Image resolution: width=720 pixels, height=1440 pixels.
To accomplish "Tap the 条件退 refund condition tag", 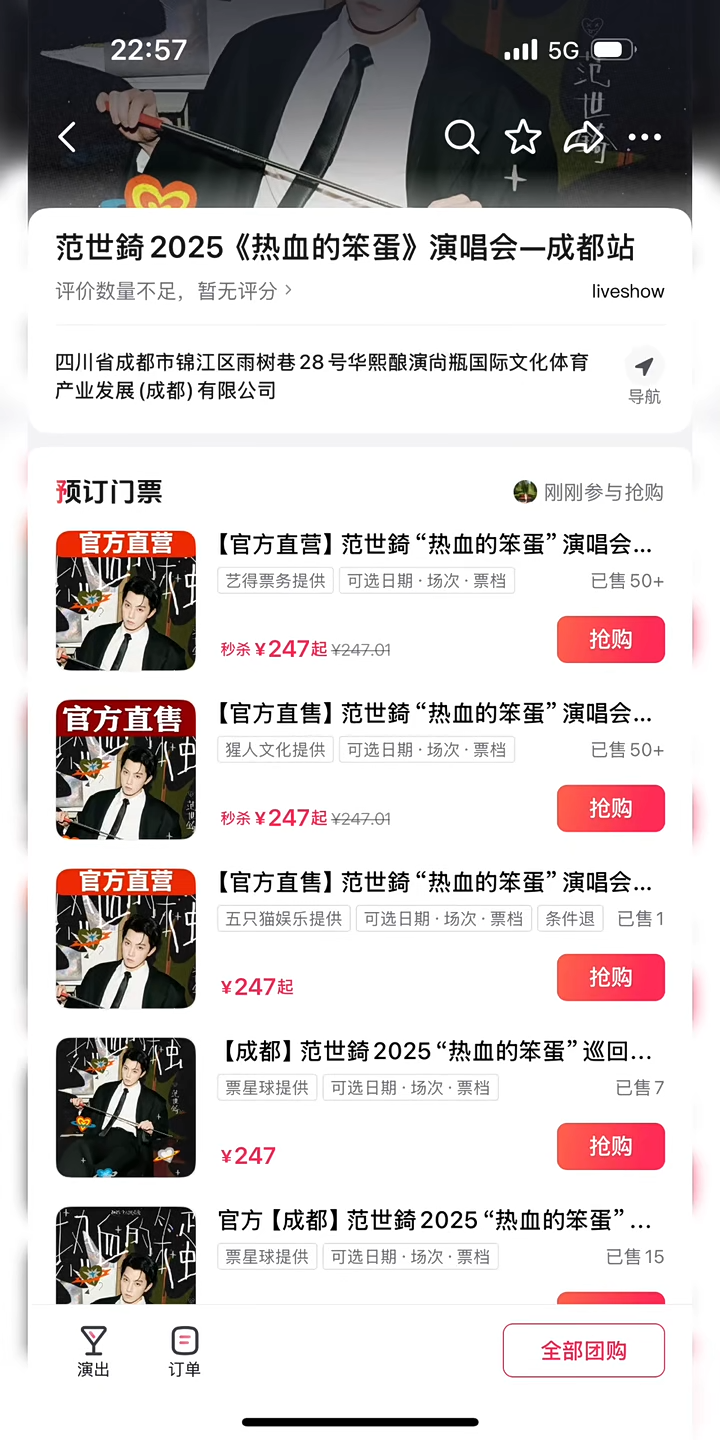I will point(570,919).
